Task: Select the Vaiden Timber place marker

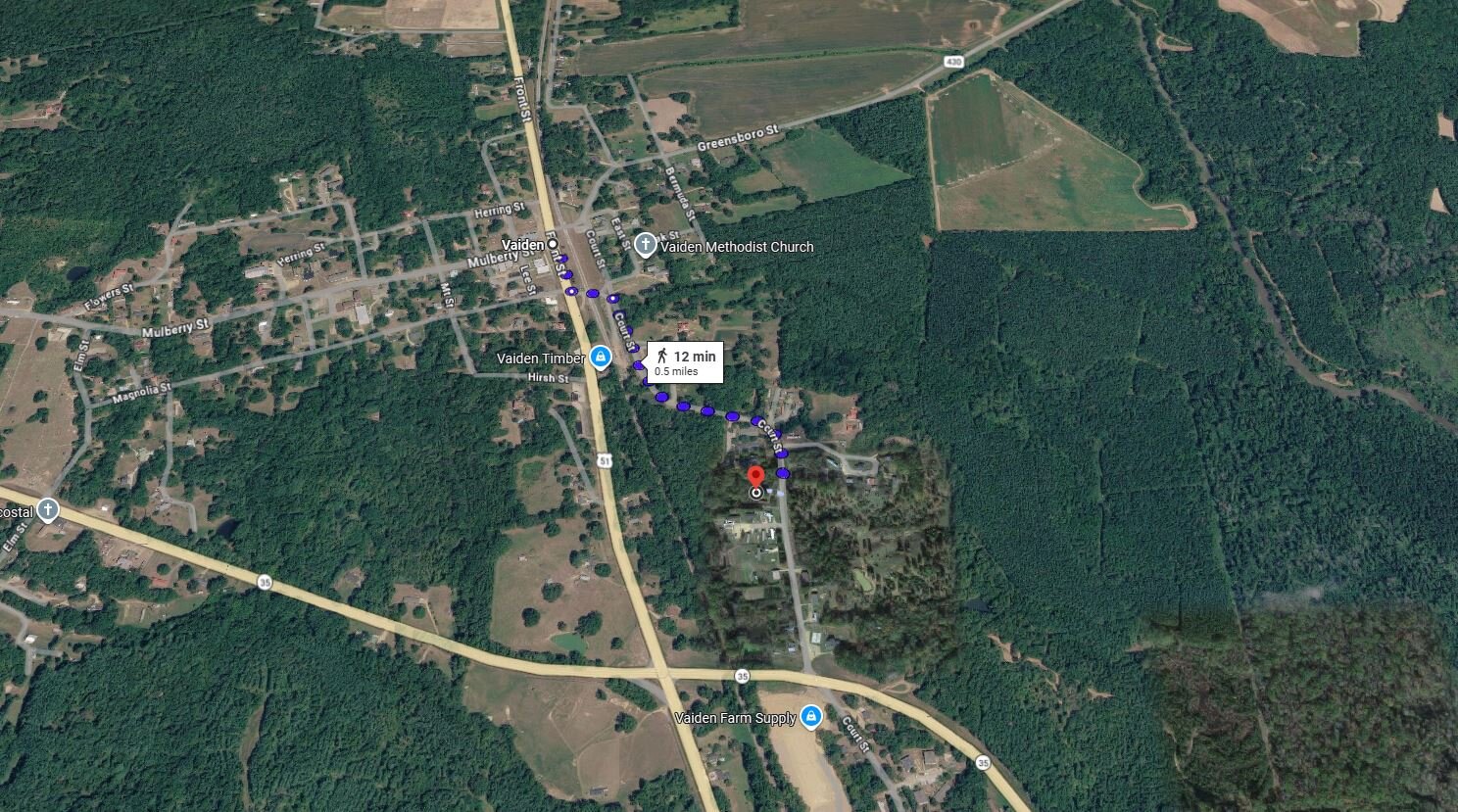Action: [601, 358]
